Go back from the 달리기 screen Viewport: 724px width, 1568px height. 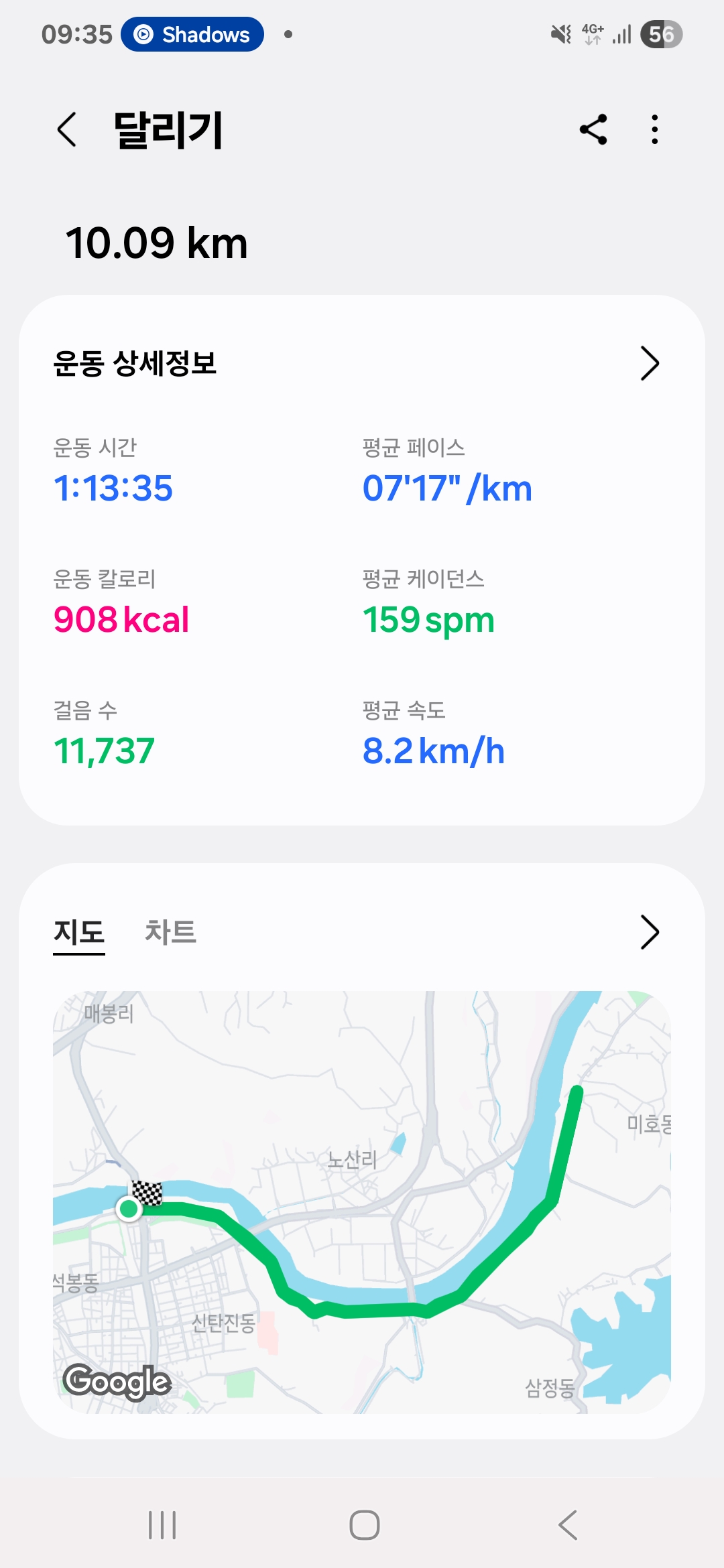(67, 129)
